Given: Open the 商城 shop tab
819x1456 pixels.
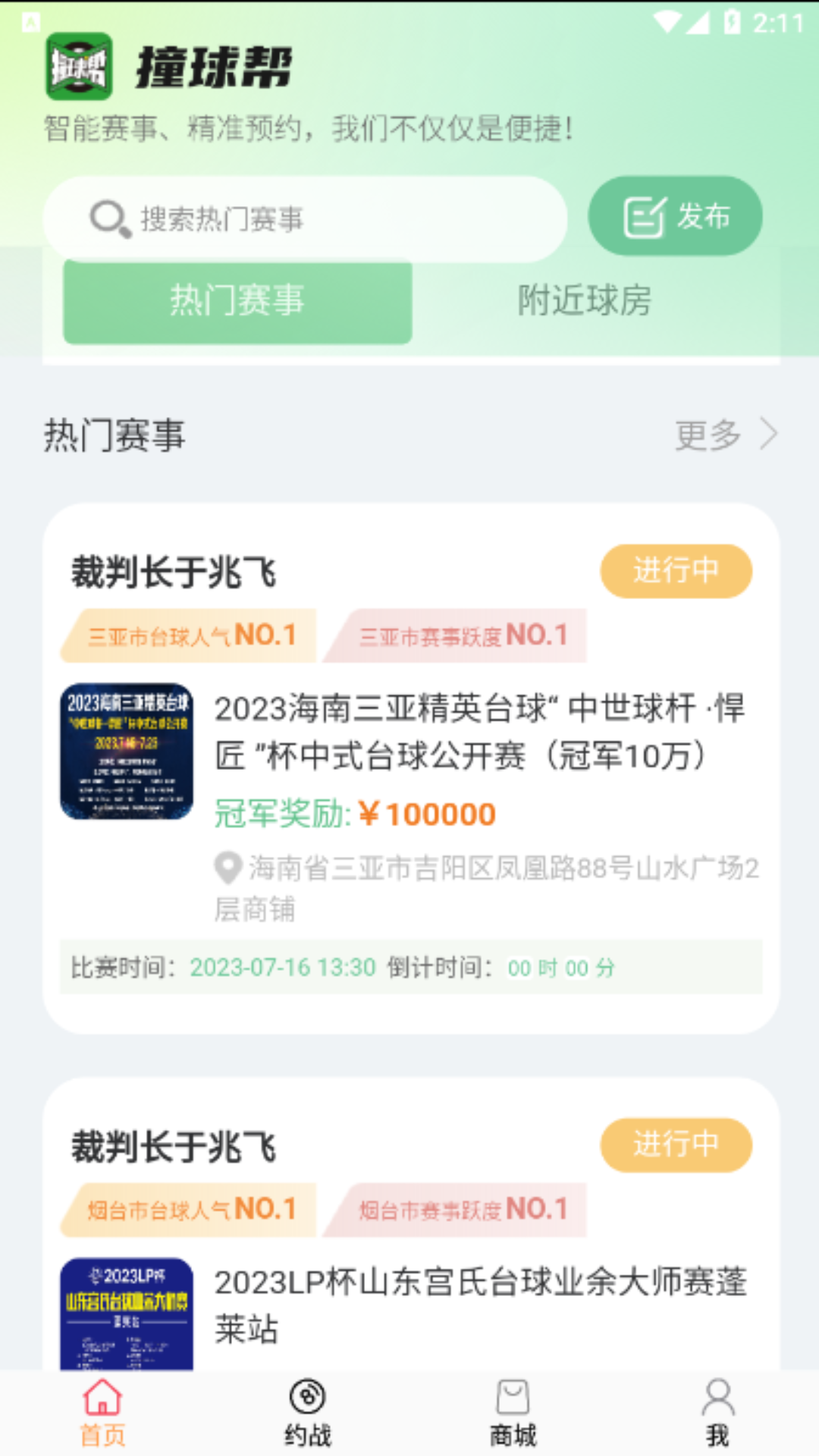Looking at the screenshot, I should click(x=513, y=1412).
